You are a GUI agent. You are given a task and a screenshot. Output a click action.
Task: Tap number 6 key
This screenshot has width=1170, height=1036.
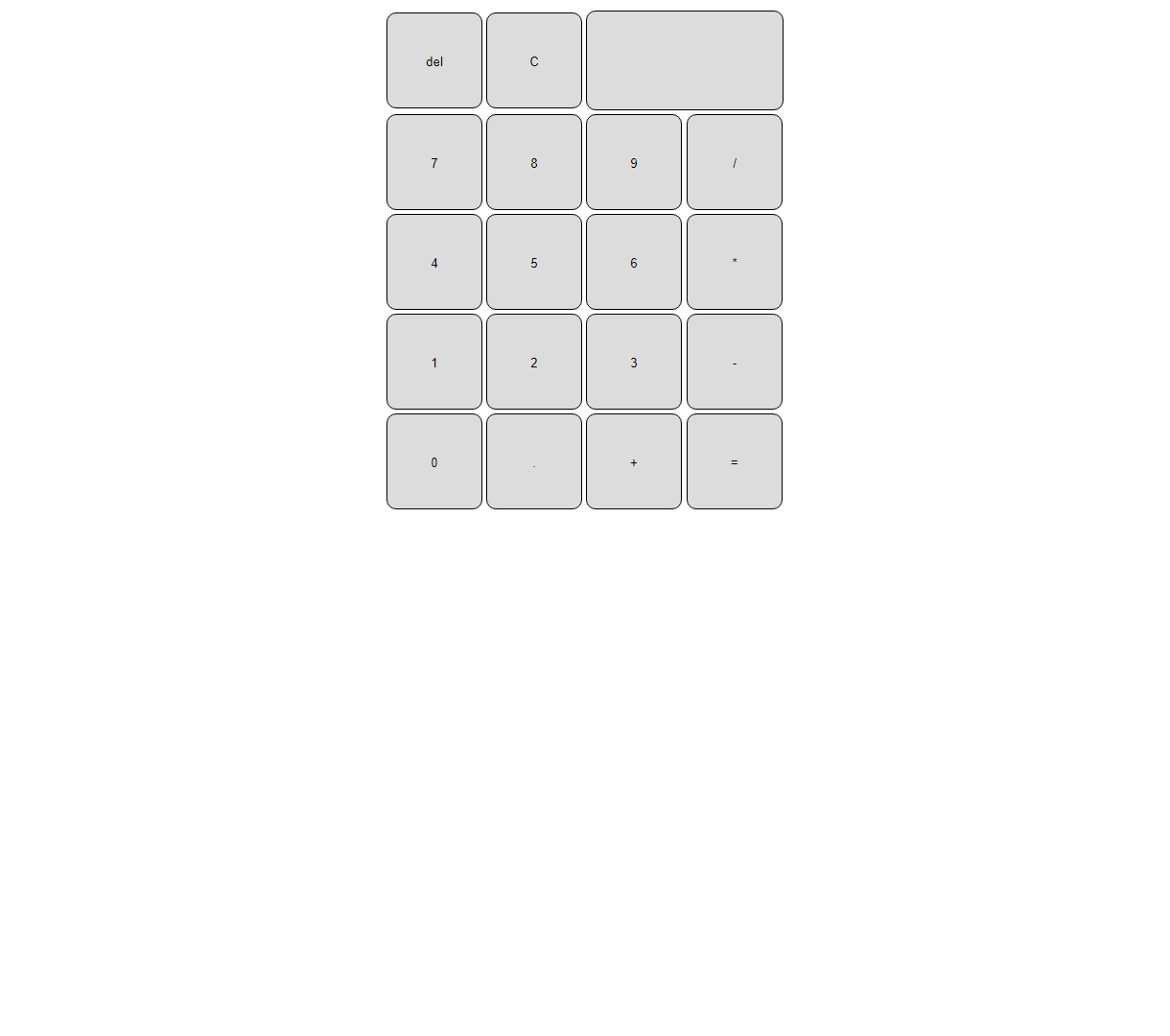(x=634, y=263)
